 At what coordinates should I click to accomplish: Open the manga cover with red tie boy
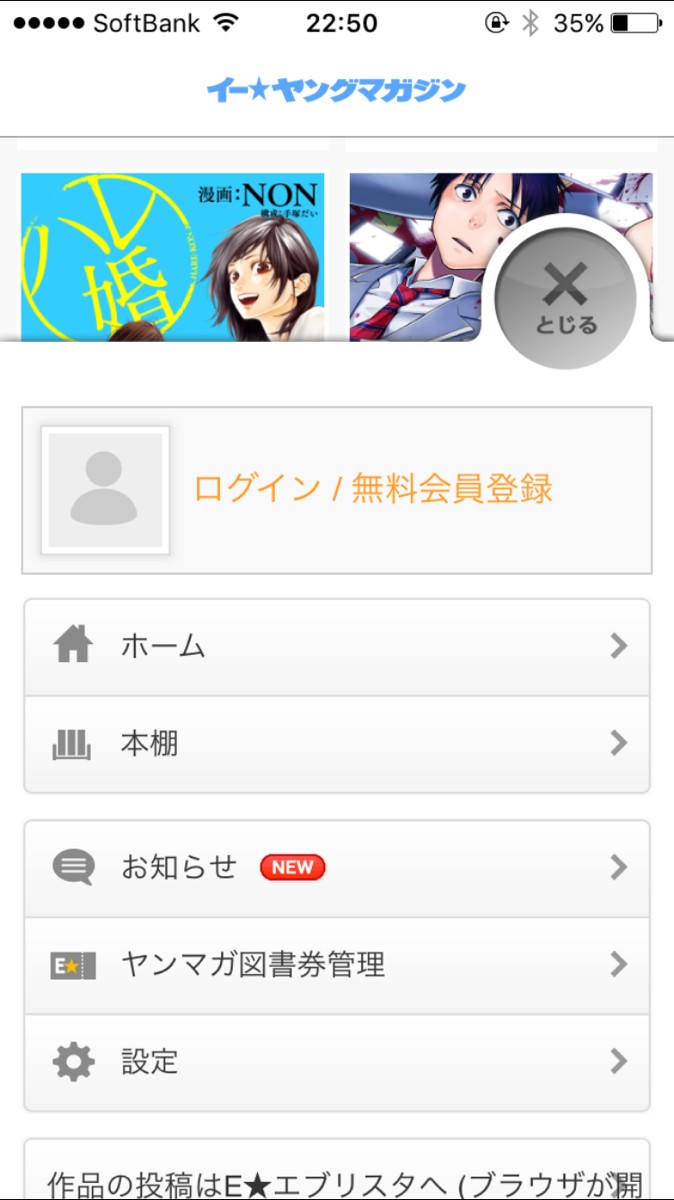420,257
